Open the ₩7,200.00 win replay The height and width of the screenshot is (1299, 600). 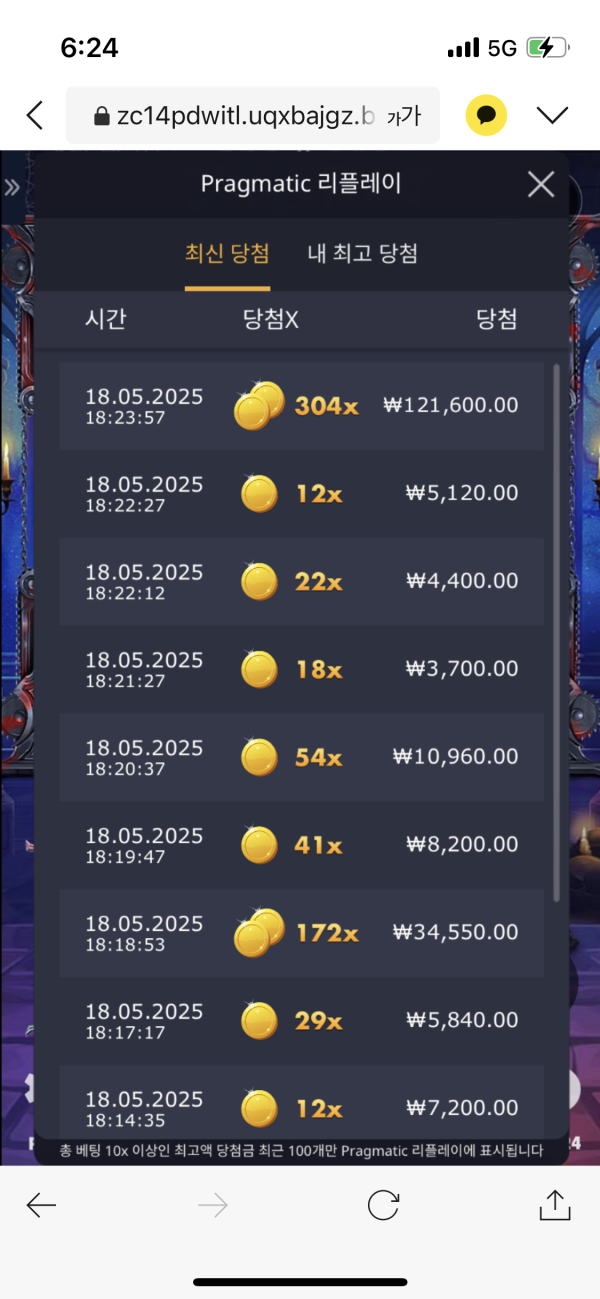(x=301, y=1106)
